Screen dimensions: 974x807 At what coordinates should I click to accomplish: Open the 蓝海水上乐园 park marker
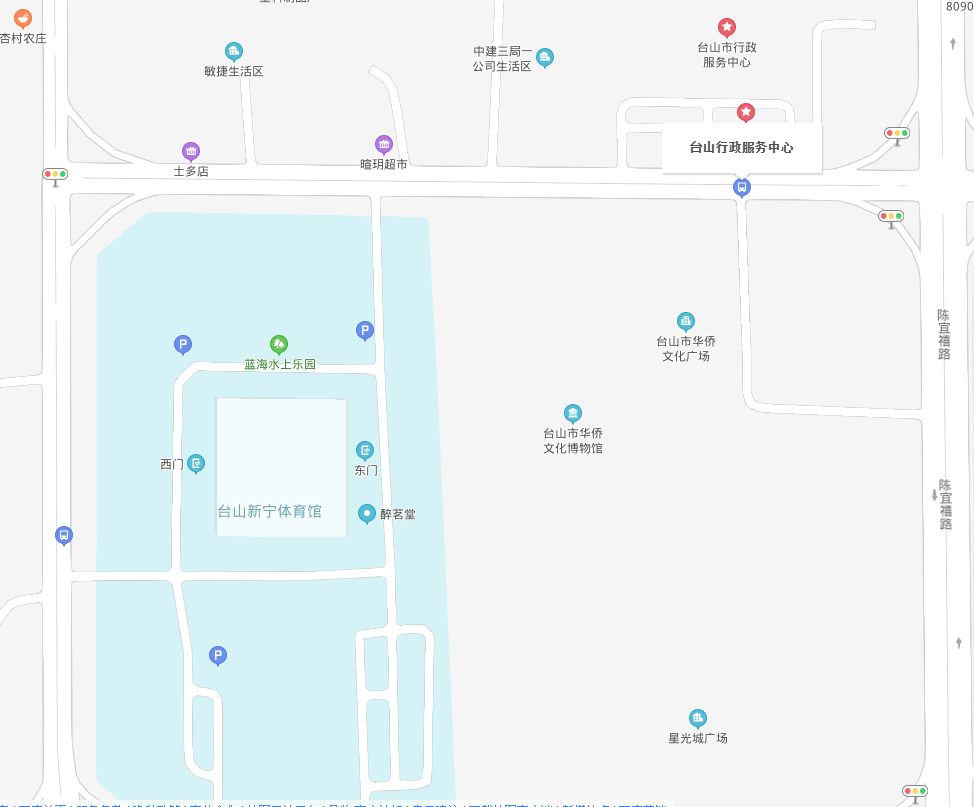(279, 345)
